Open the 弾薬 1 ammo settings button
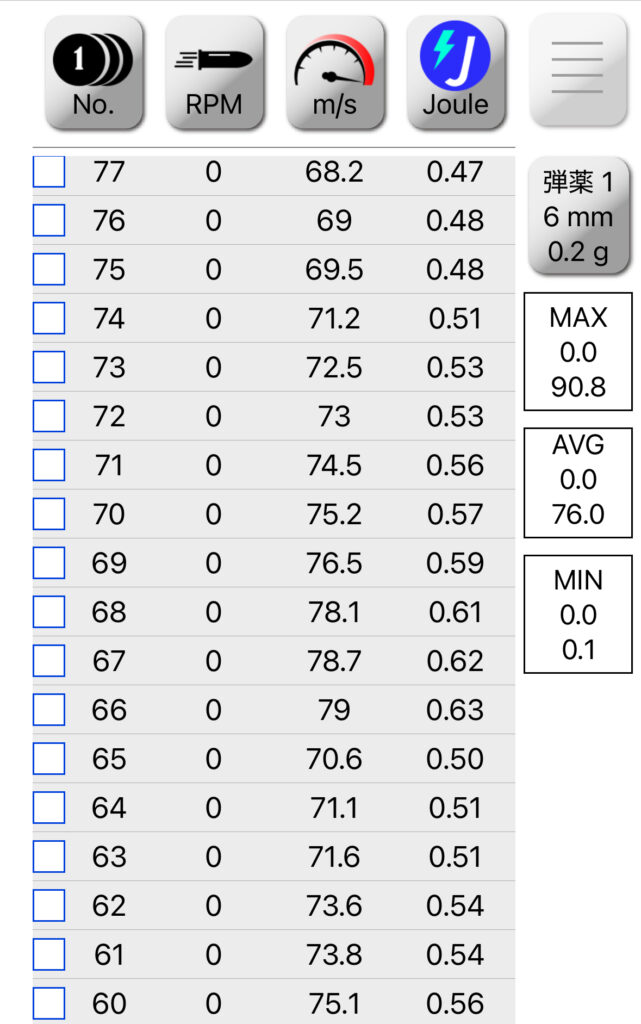The height and width of the screenshot is (1024, 641). (579, 217)
